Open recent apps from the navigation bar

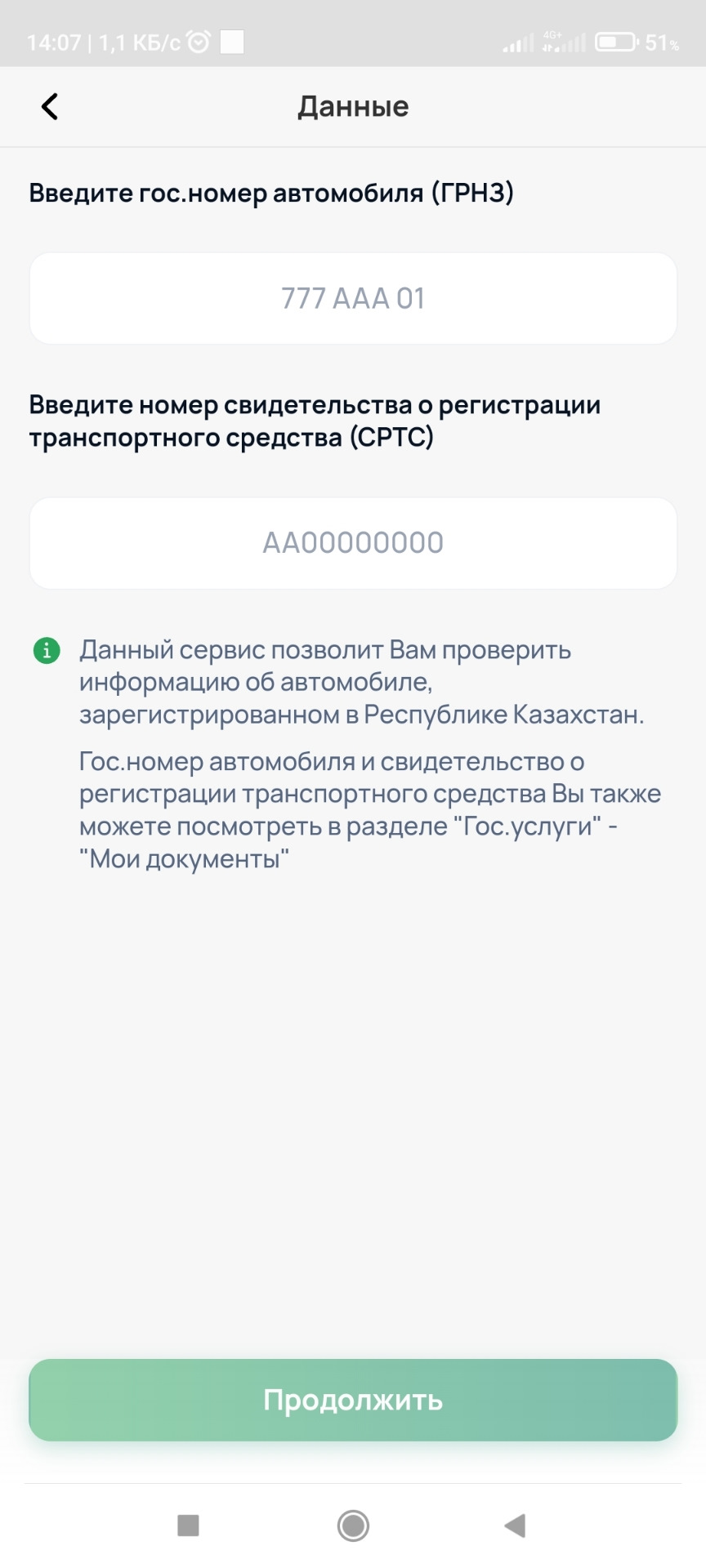189,1525
